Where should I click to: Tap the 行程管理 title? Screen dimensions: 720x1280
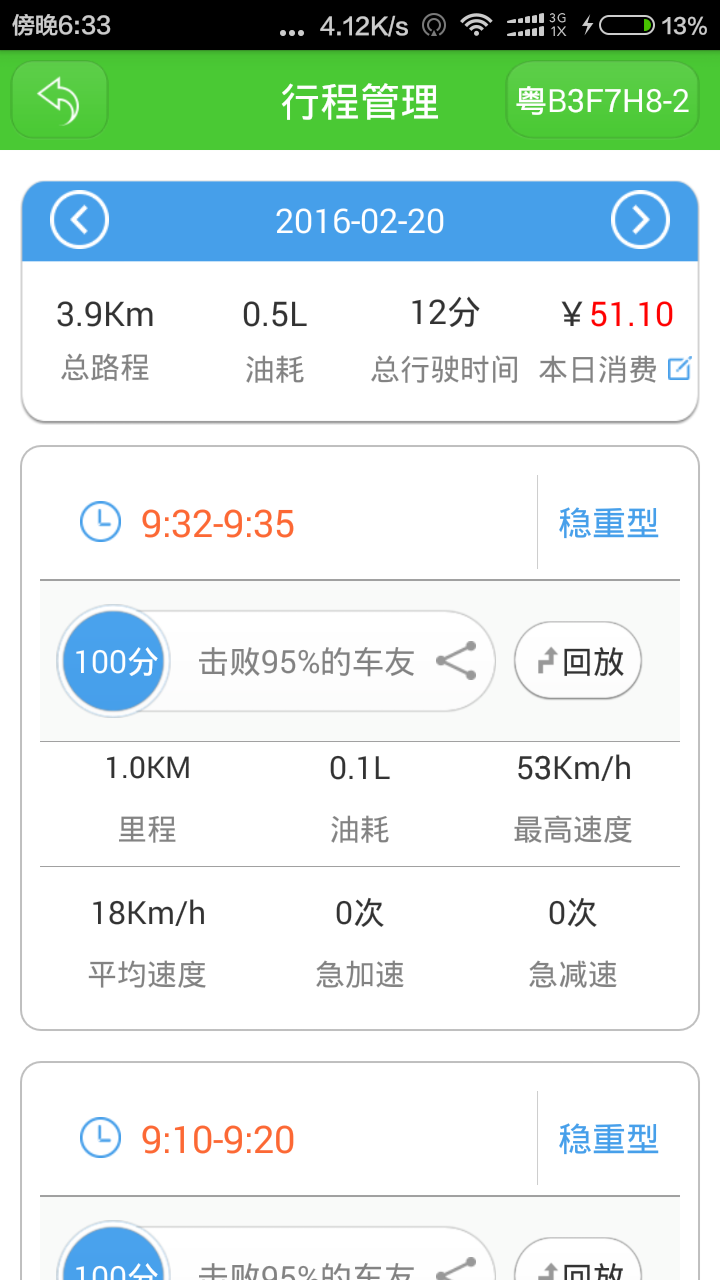coord(360,99)
